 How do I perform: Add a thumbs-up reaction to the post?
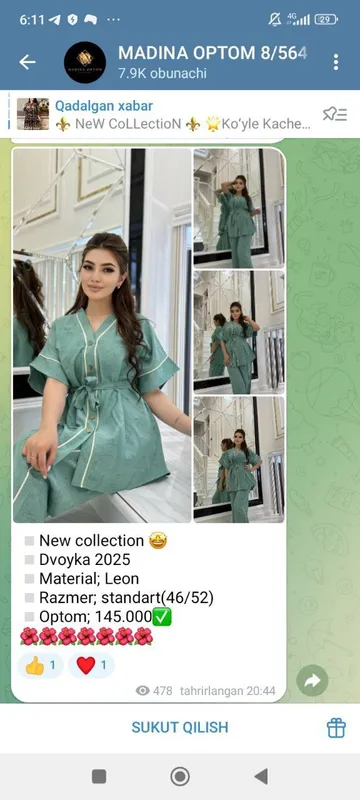[x=40, y=665]
